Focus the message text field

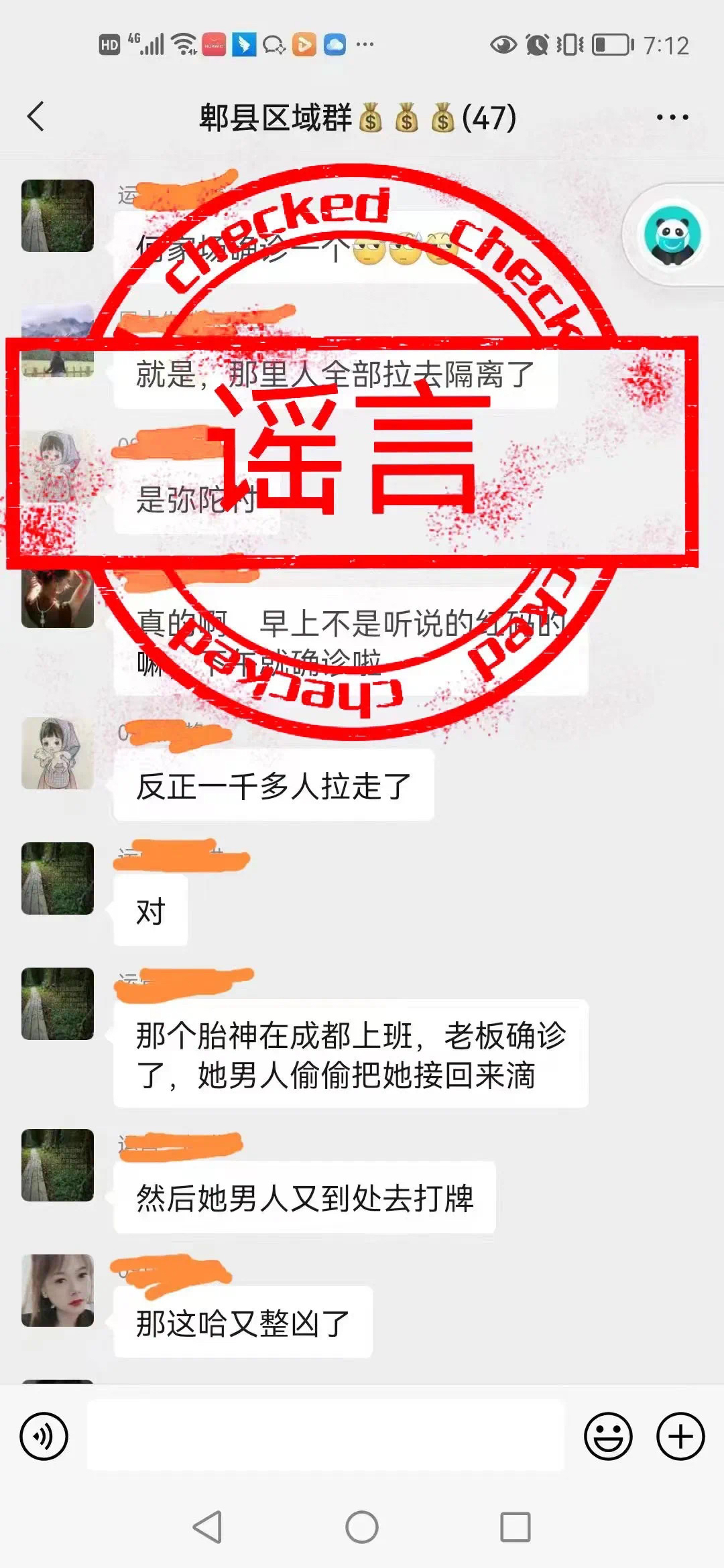[326, 1436]
